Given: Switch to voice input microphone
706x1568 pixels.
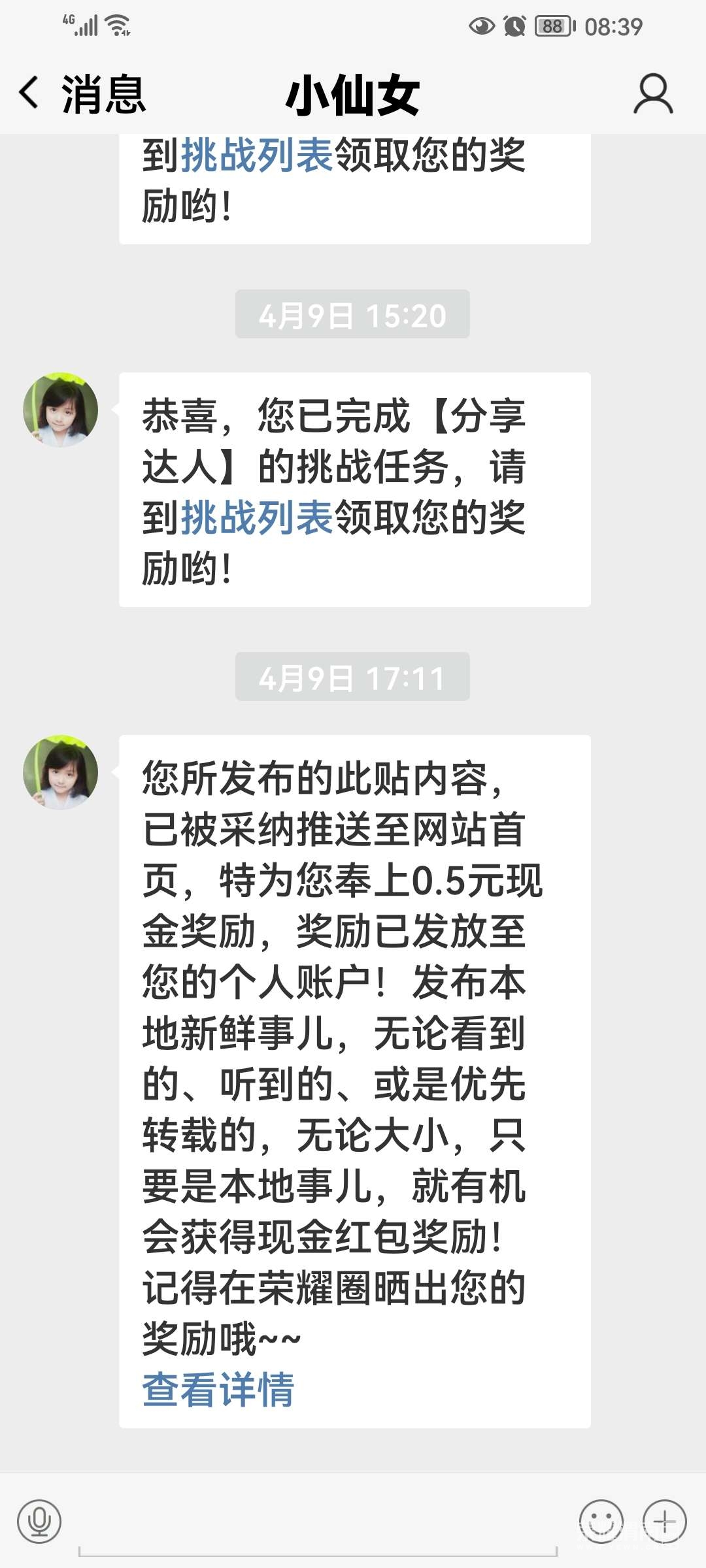Looking at the screenshot, I should [39, 1521].
